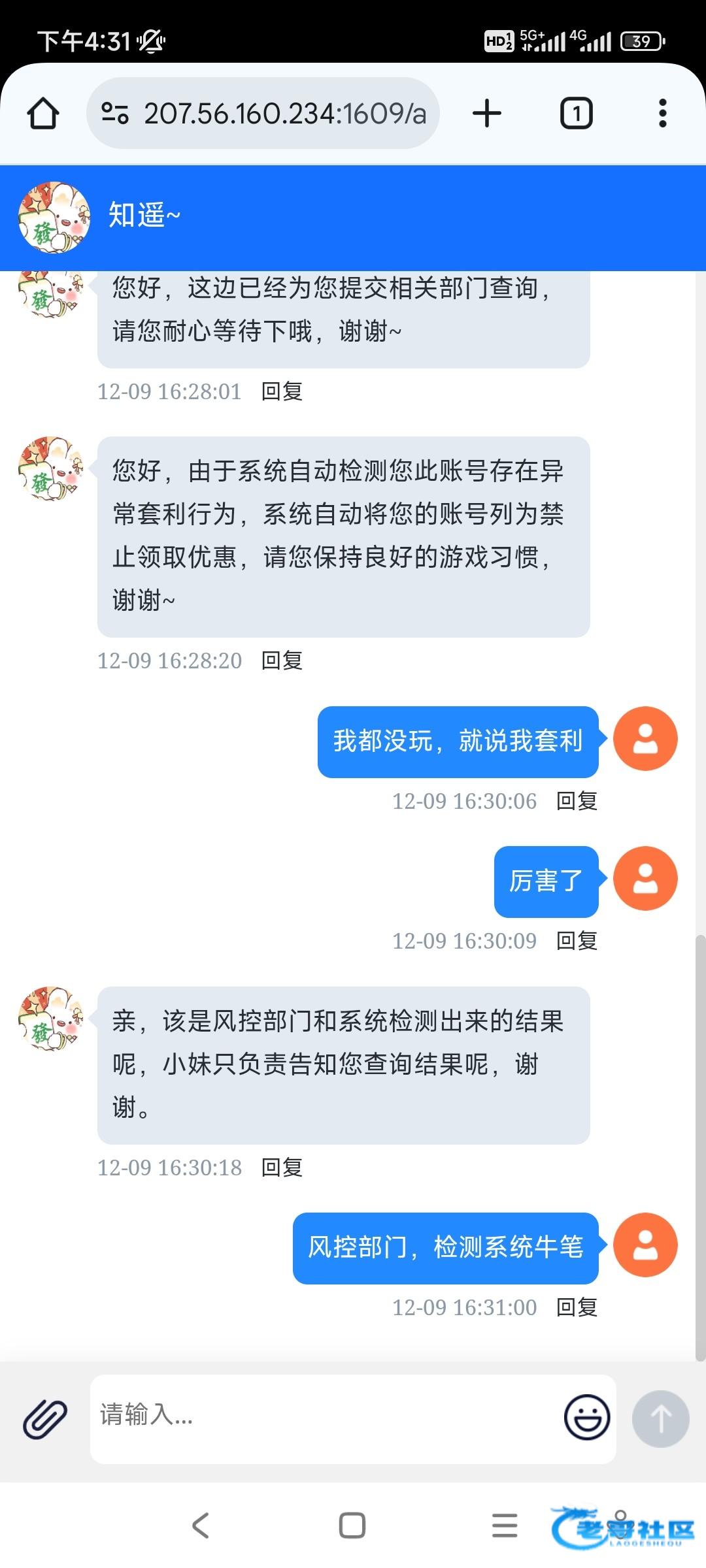Tap the system home button
Viewport: 706px width, 1568px height.
[352, 1526]
